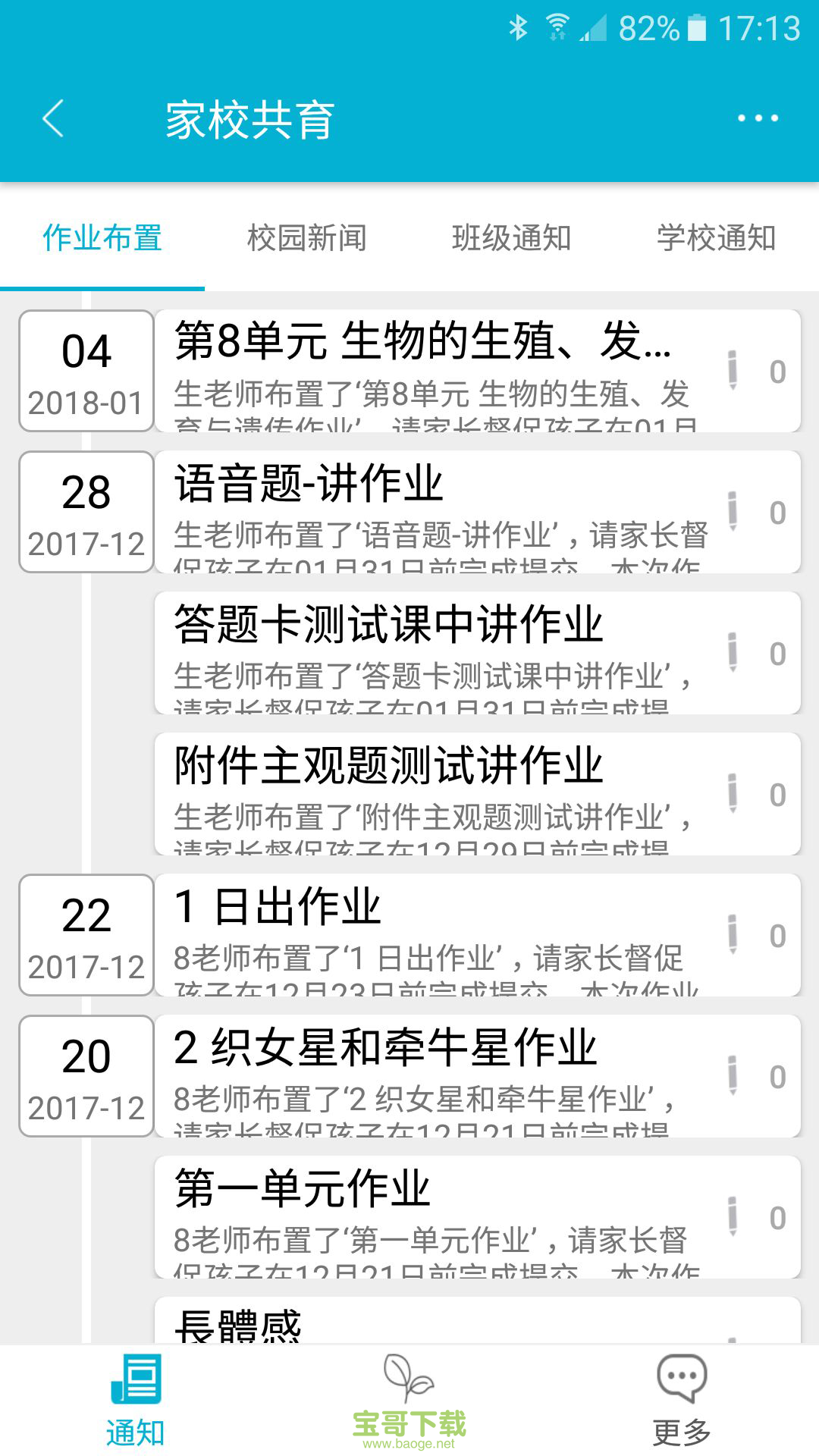Open the three-dot overflow menu
The image size is (819, 1456).
point(758,118)
